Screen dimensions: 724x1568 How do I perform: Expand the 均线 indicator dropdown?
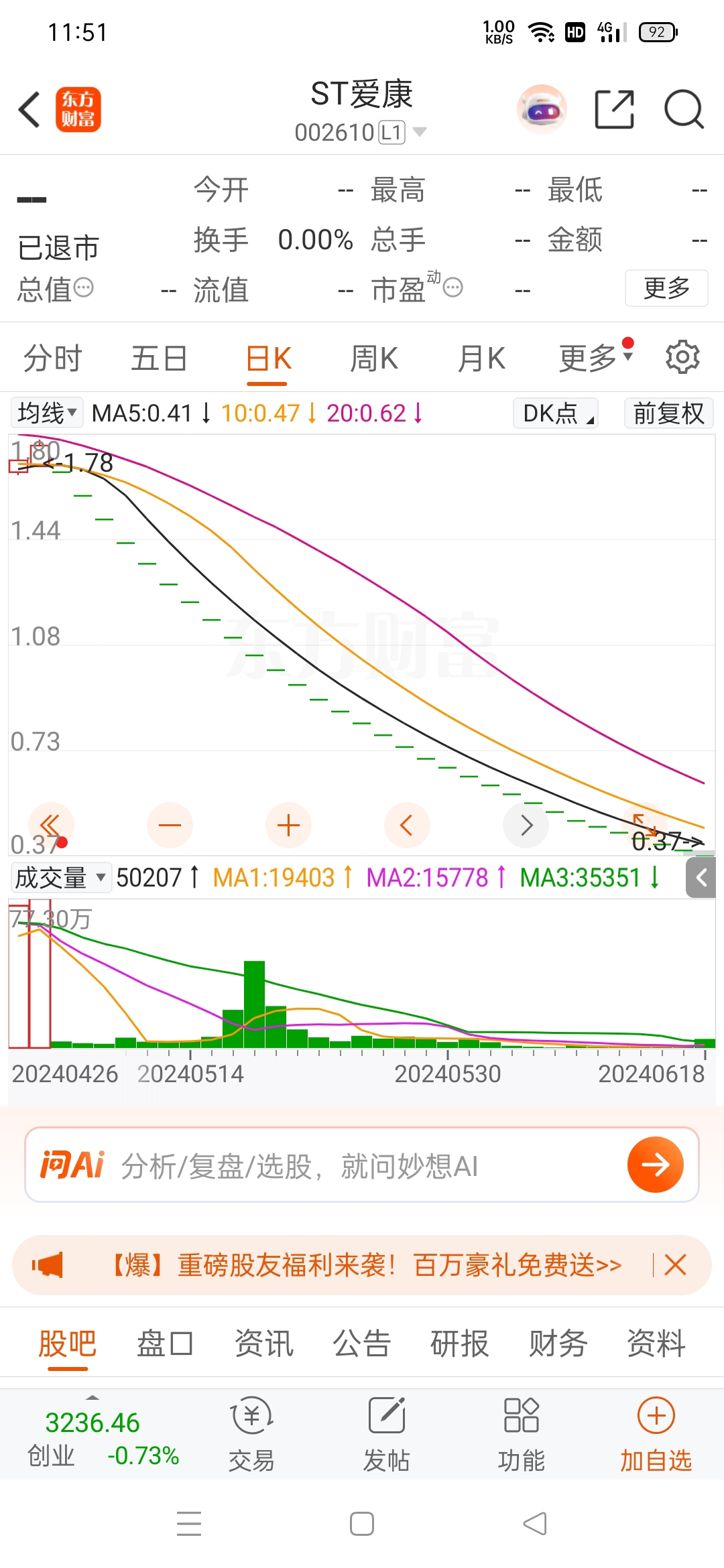47,413
